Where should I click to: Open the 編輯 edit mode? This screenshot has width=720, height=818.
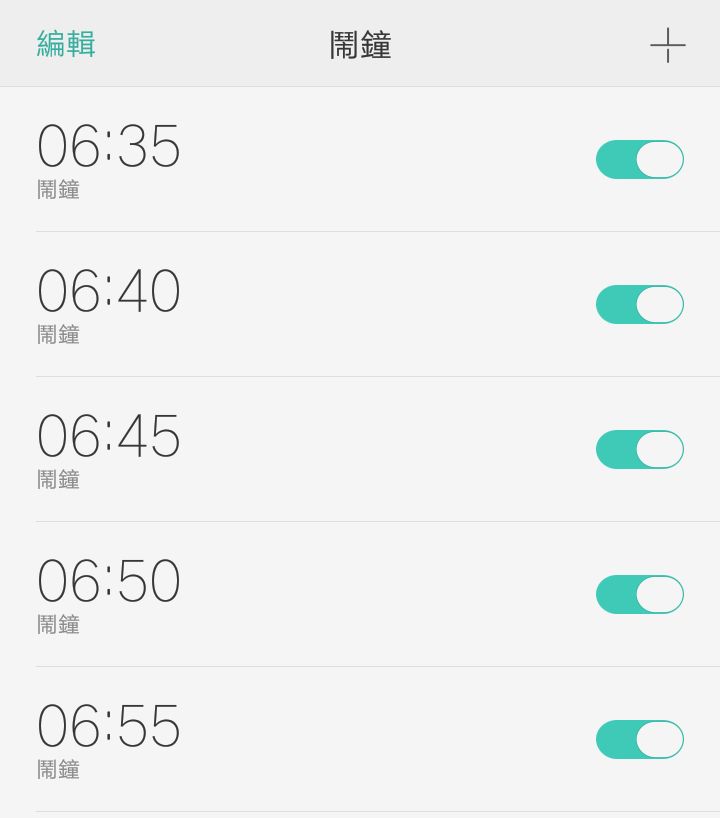point(66,45)
